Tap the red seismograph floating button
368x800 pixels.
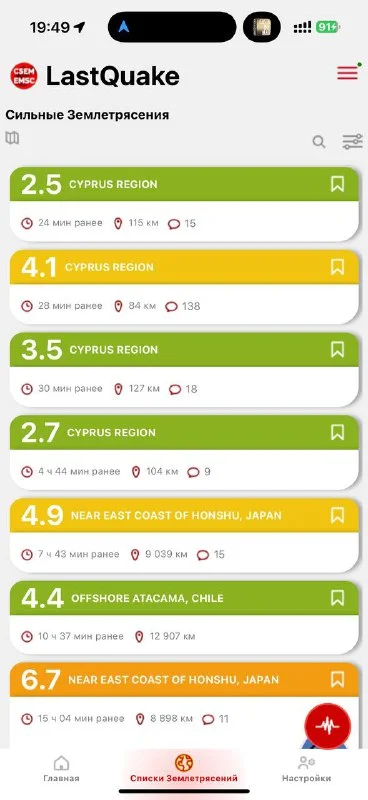[x=328, y=726]
